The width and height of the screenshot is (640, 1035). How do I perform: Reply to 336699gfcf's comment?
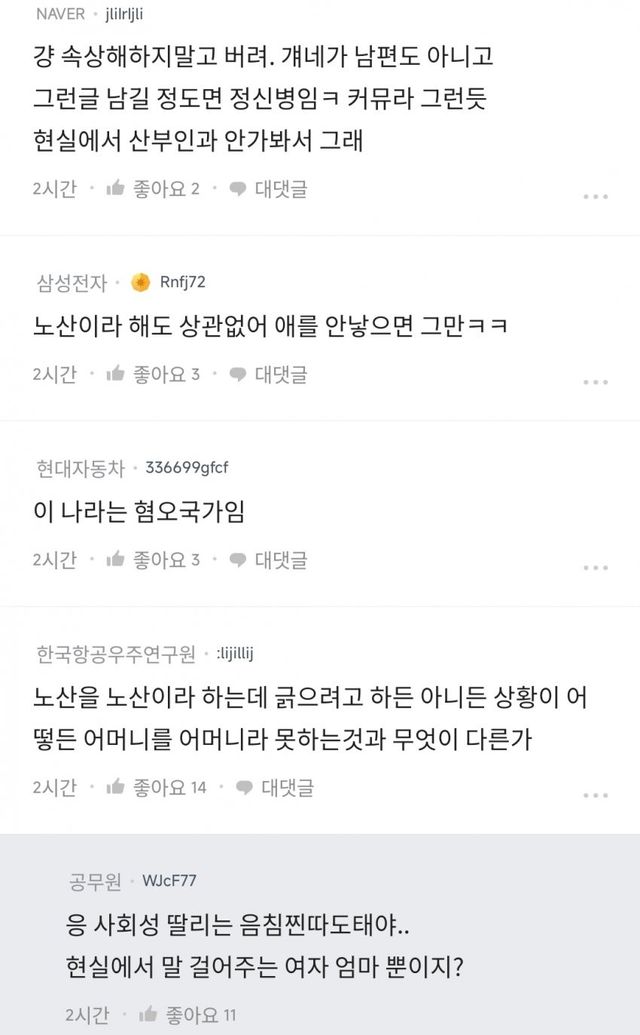pyautogui.click(x=268, y=559)
